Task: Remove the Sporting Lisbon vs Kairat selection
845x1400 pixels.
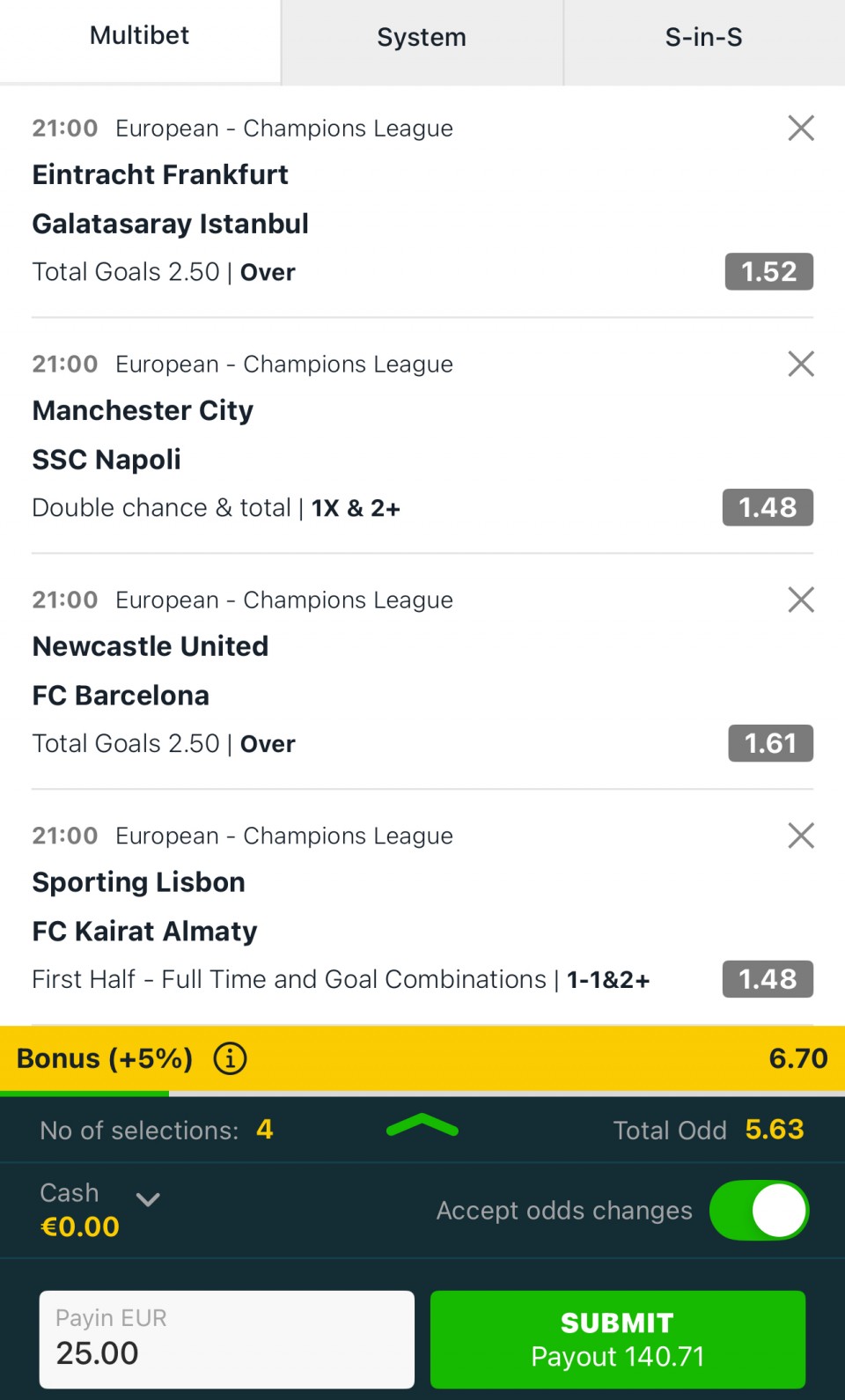Action: click(801, 836)
